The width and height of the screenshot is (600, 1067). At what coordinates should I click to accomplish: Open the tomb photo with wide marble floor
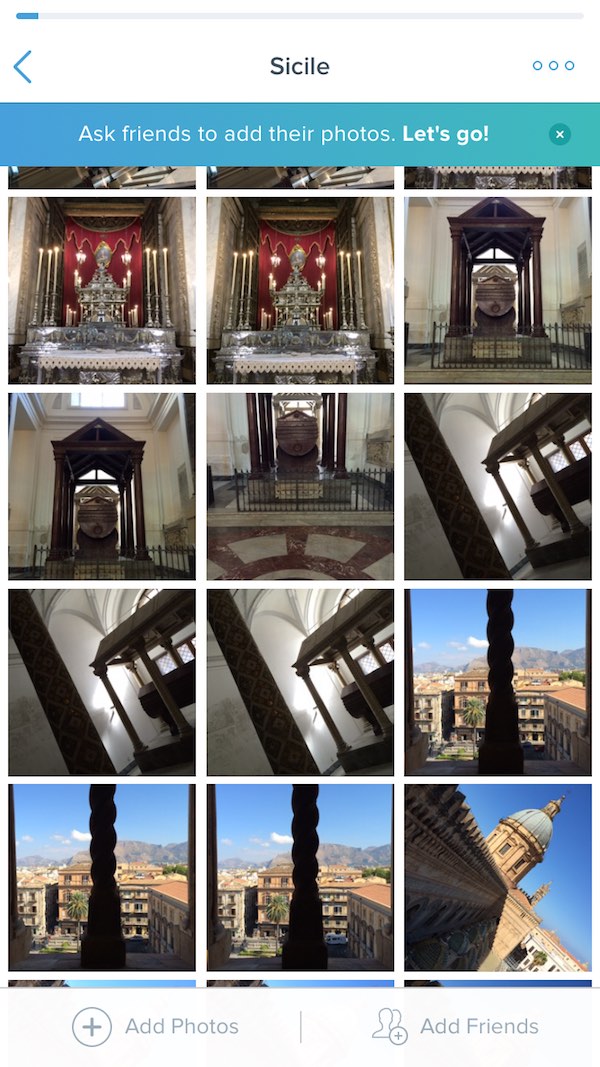pyautogui.click(x=300, y=486)
